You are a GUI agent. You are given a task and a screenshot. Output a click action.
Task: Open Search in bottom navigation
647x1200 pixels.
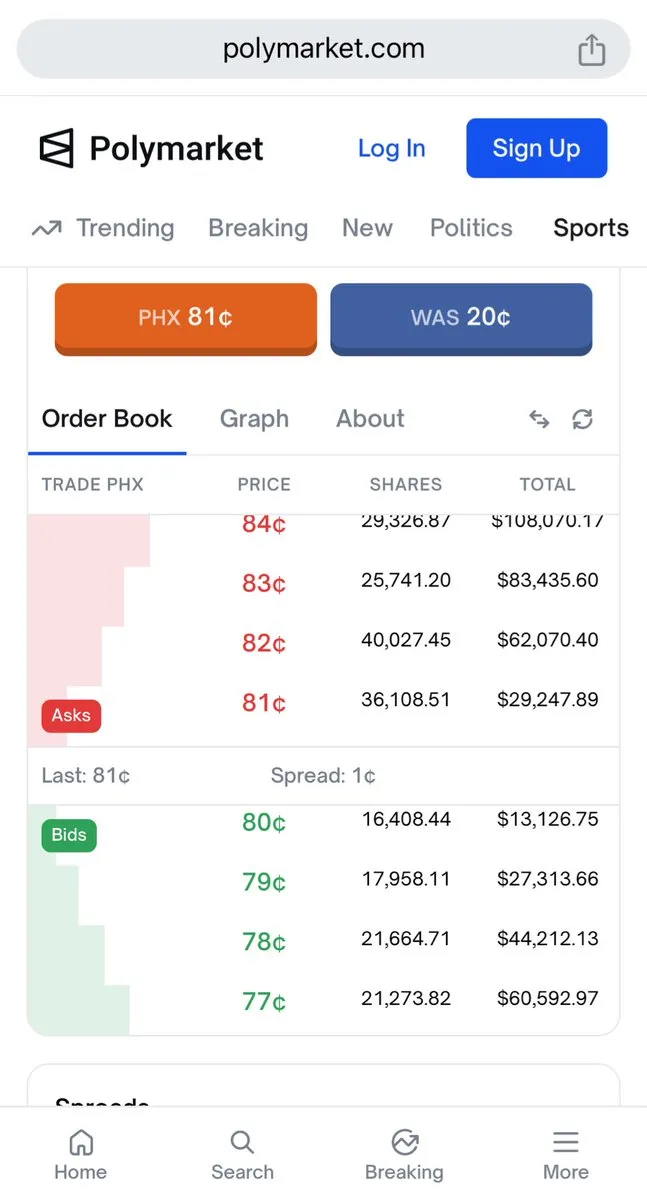coord(242,1154)
